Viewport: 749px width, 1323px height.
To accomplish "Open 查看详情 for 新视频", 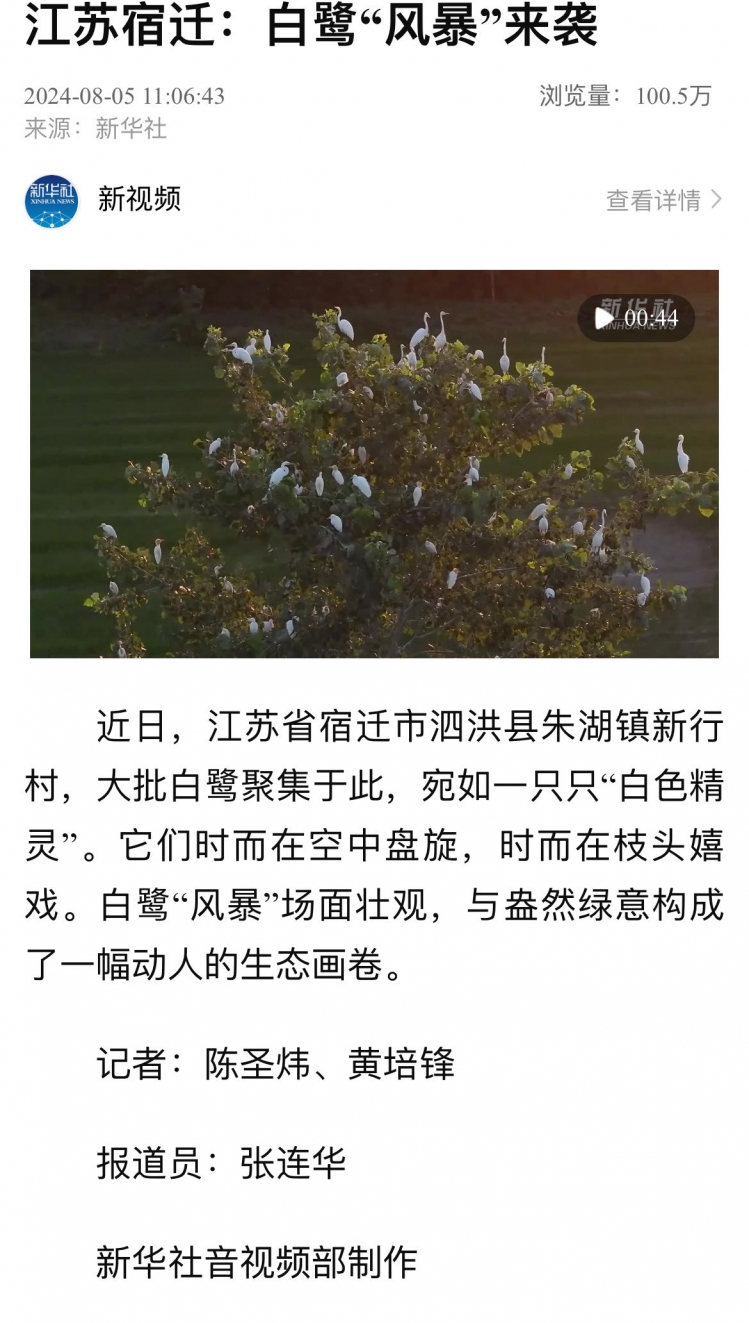I will 662,200.
